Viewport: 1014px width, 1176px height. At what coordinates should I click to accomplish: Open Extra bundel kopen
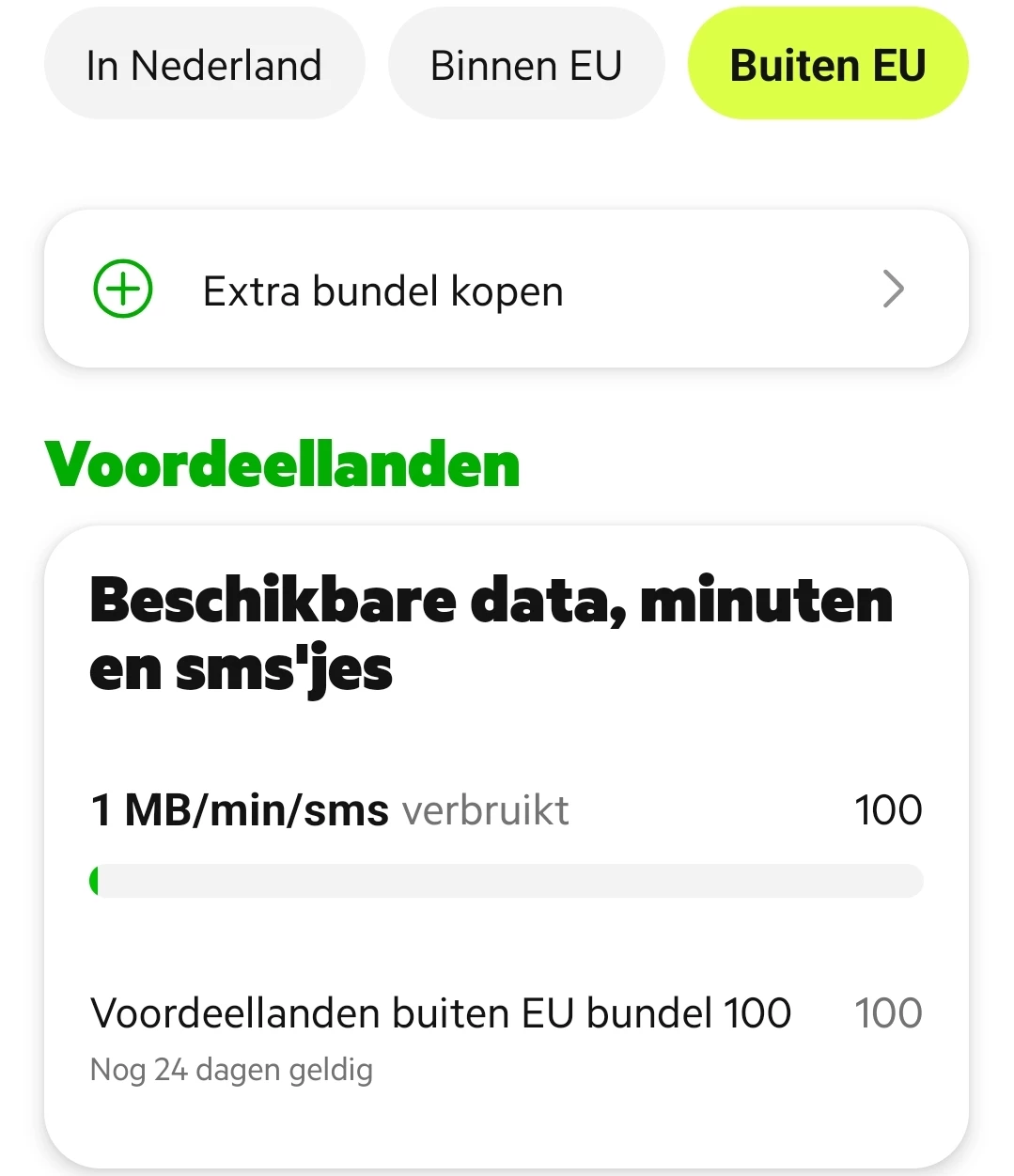click(506, 290)
